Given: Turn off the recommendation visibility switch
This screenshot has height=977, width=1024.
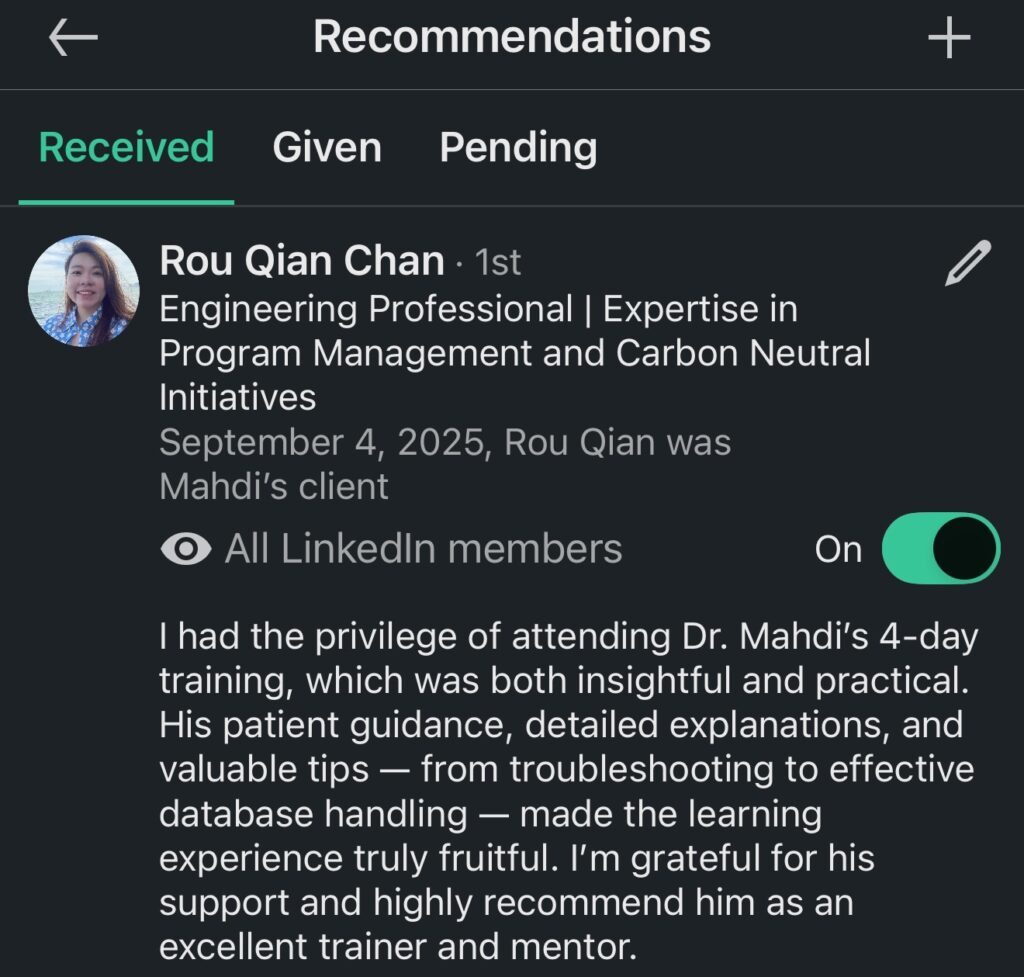Looking at the screenshot, I should click(940, 548).
